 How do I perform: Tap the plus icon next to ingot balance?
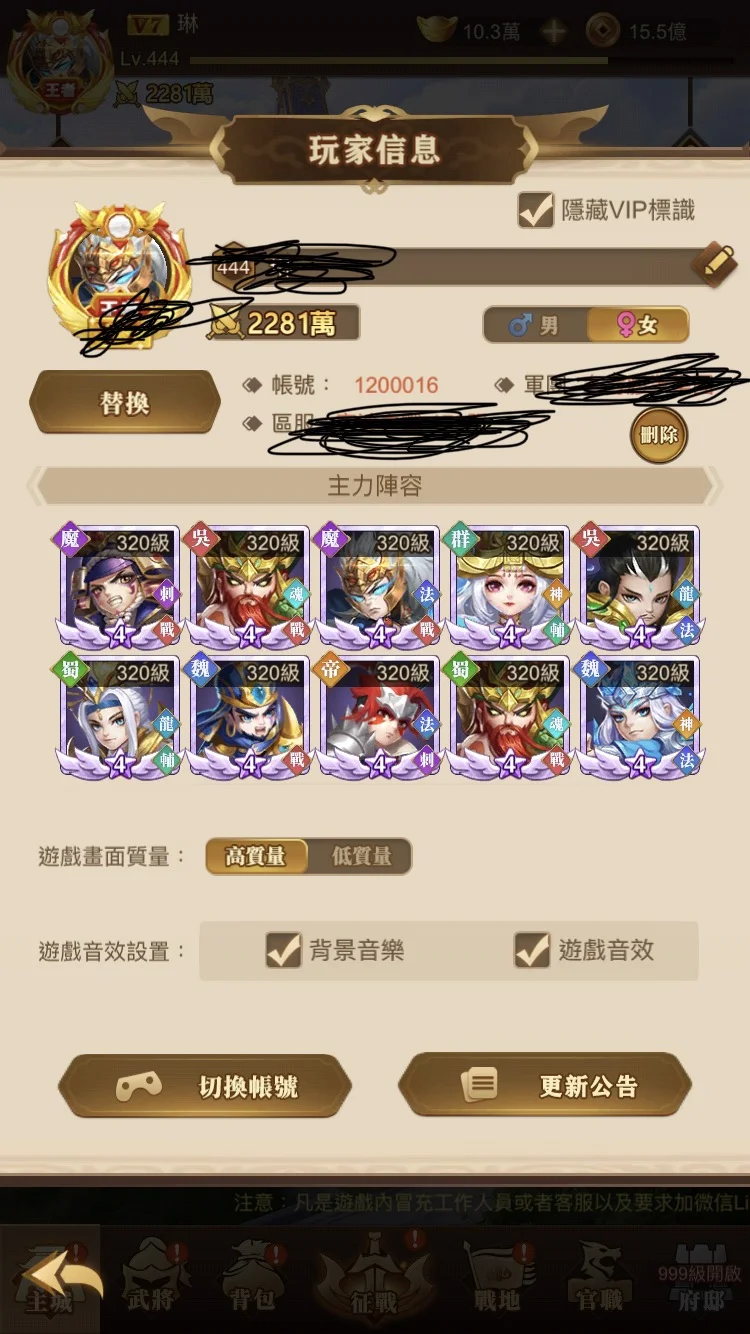[x=552, y=31]
